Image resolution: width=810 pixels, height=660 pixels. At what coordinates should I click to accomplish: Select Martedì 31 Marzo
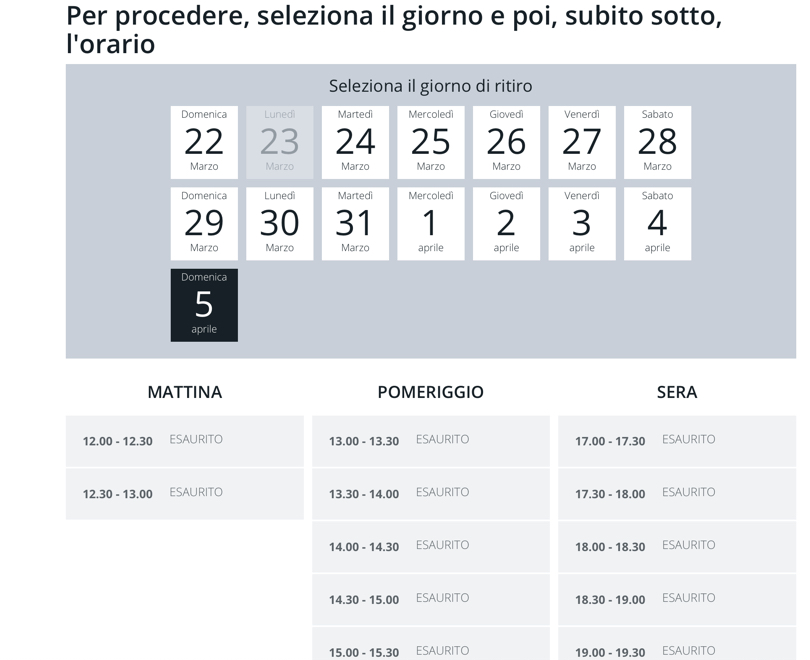(355, 223)
